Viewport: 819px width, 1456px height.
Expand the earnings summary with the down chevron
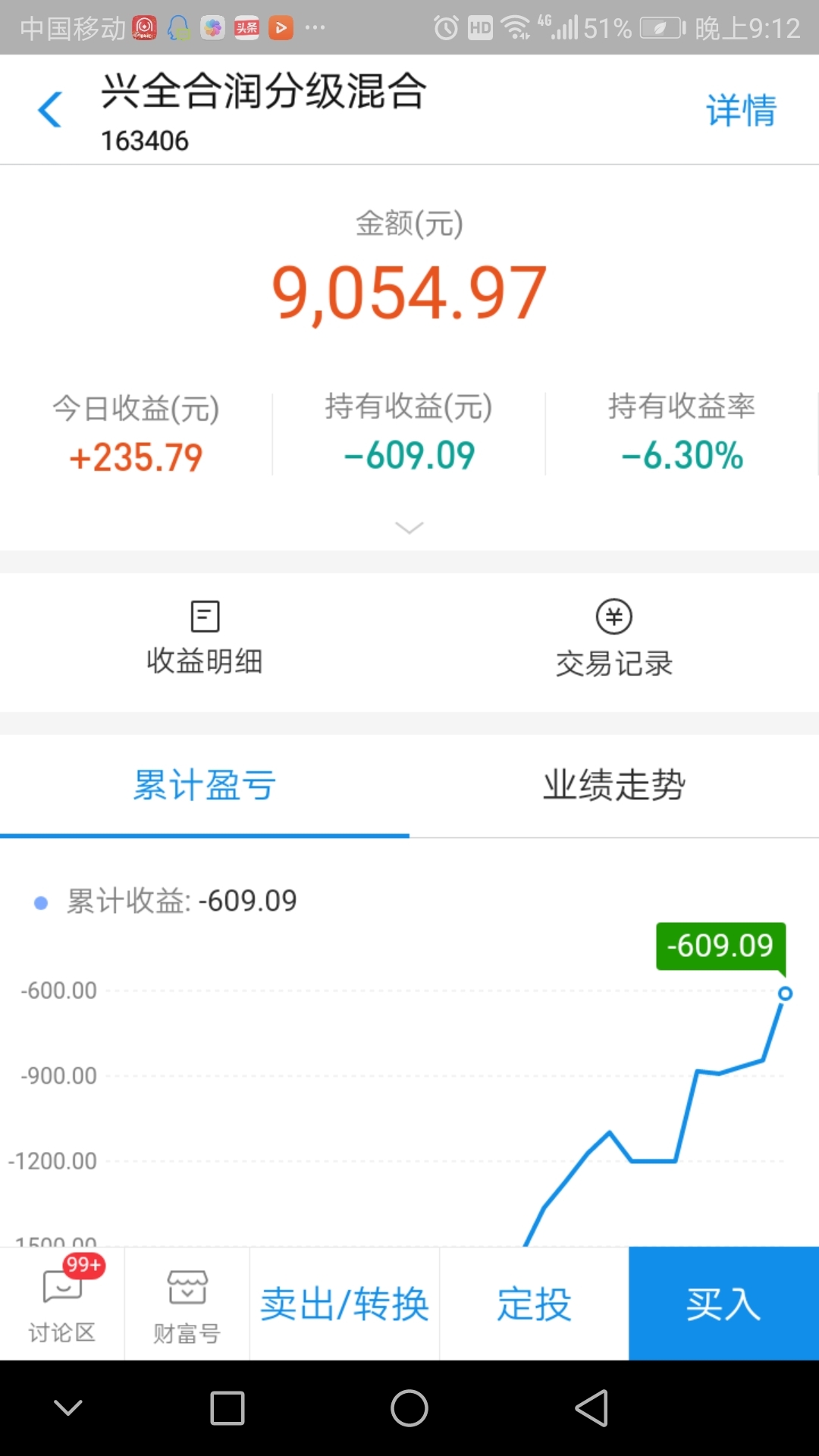409,527
